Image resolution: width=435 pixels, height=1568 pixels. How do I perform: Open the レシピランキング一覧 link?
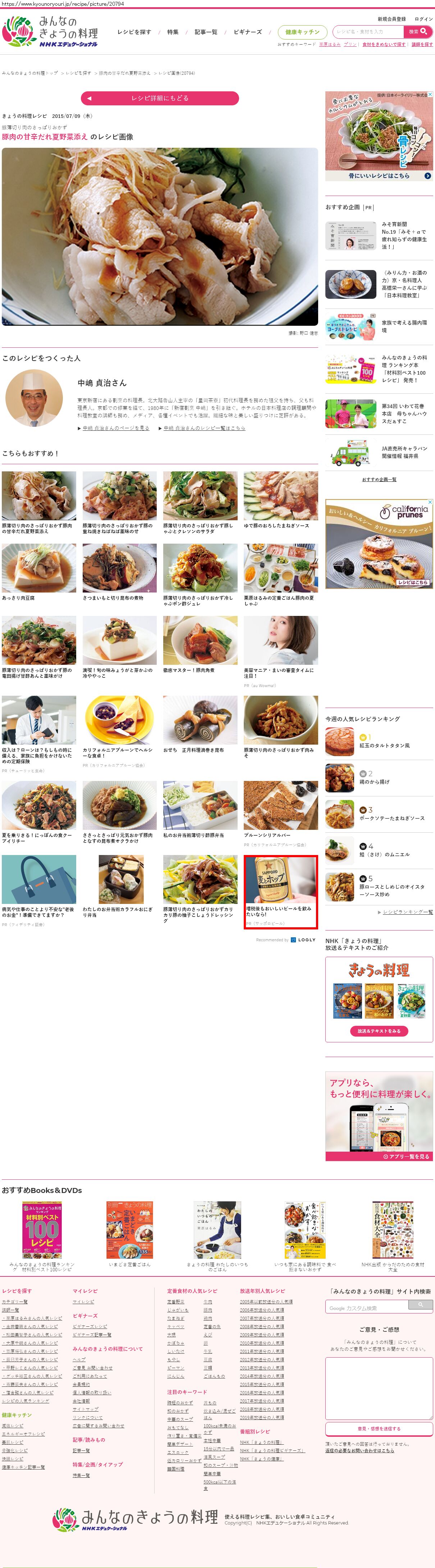(407, 912)
